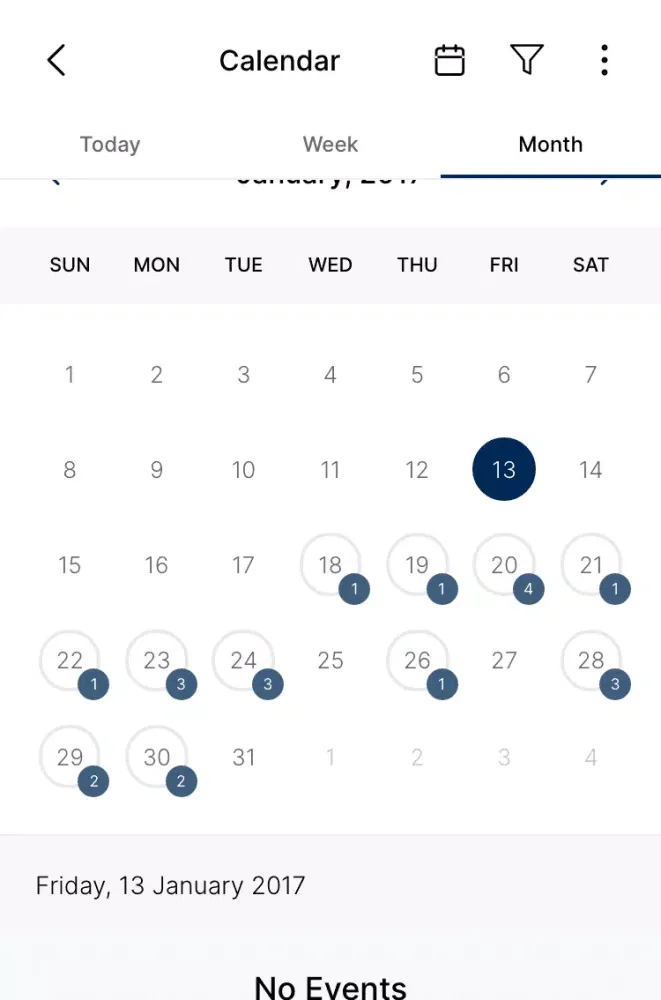Select January 20 with four events

pyautogui.click(x=504, y=565)
